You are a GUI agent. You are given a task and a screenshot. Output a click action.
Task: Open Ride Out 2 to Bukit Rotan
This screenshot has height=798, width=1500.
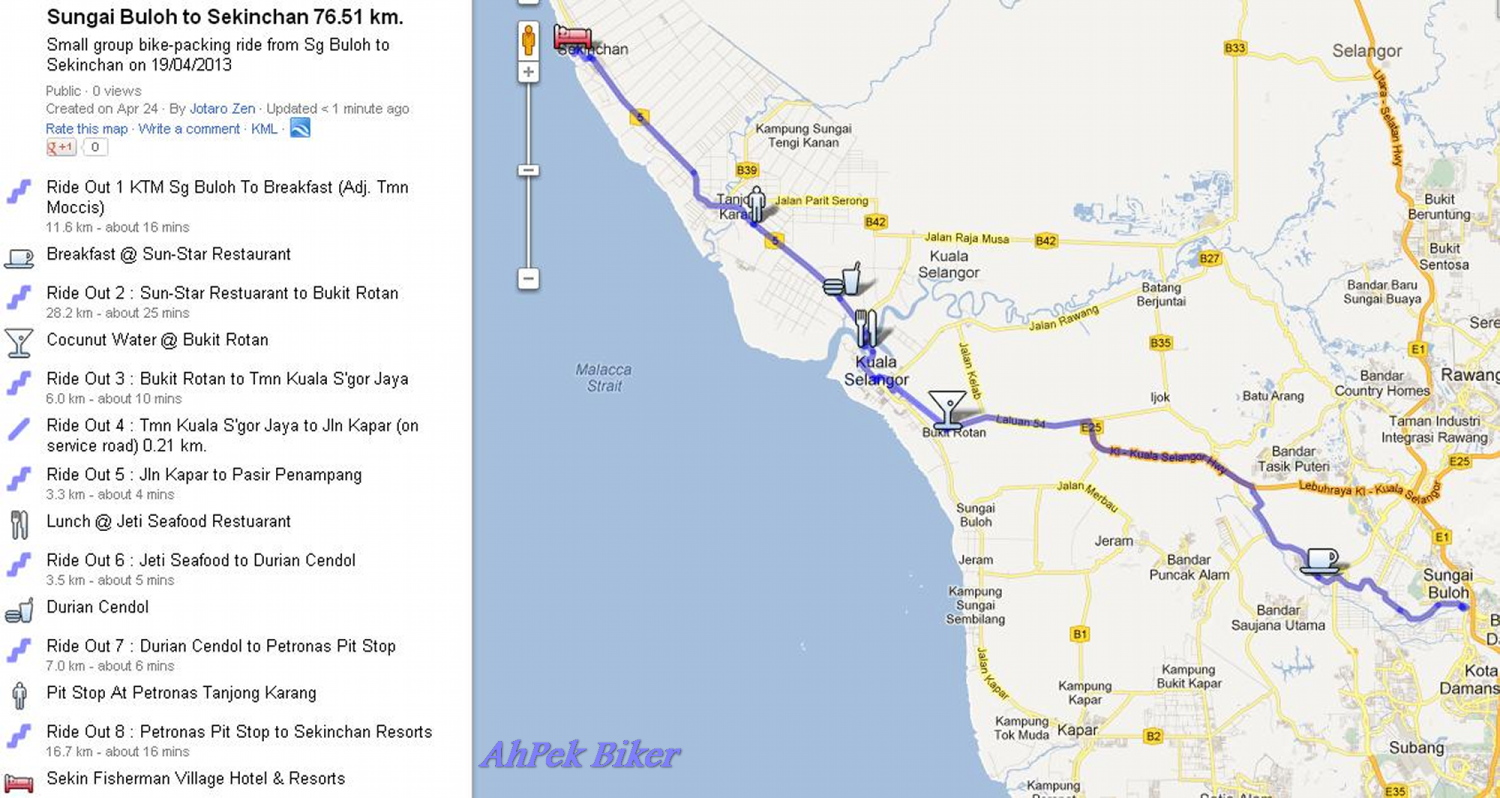point(221,293)
